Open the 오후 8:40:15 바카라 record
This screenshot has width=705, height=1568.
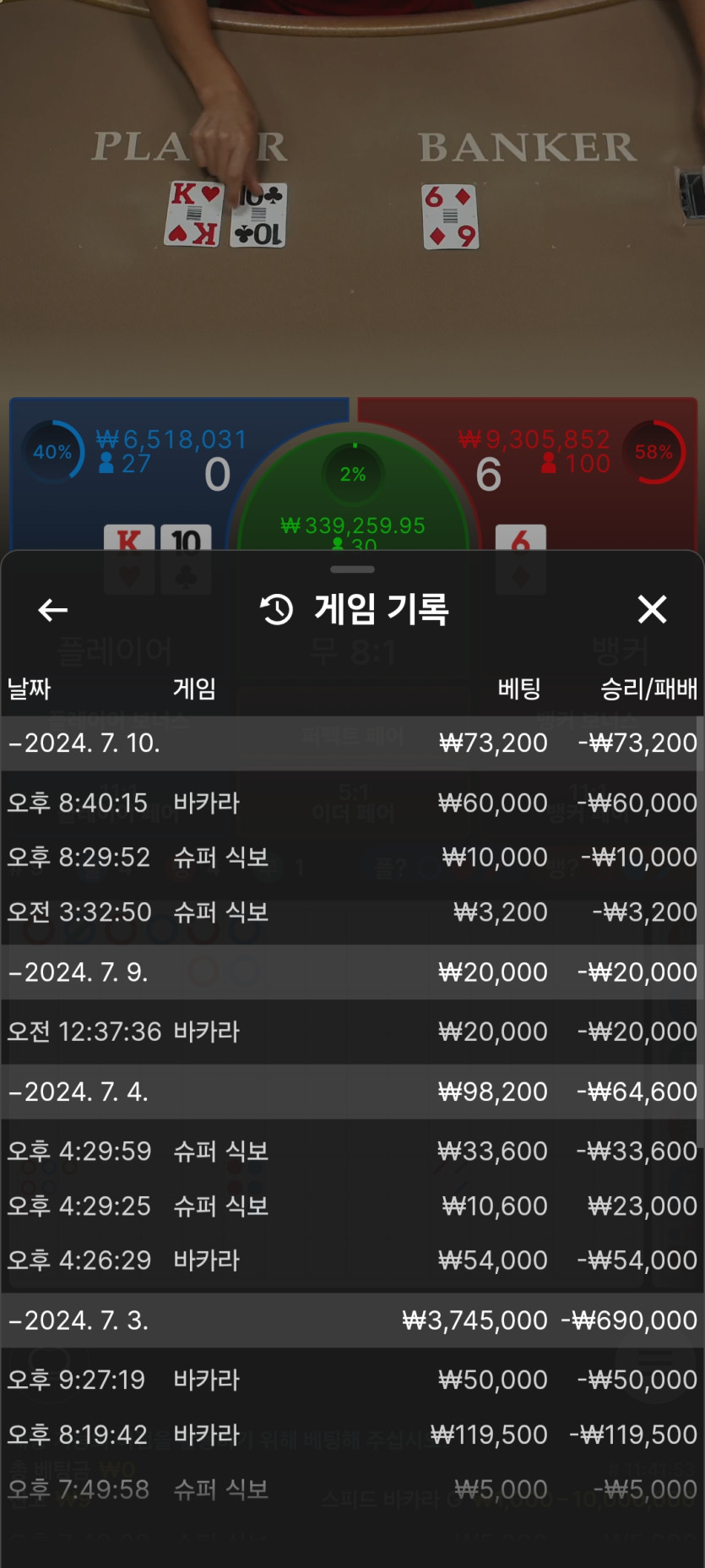[351, 803]
